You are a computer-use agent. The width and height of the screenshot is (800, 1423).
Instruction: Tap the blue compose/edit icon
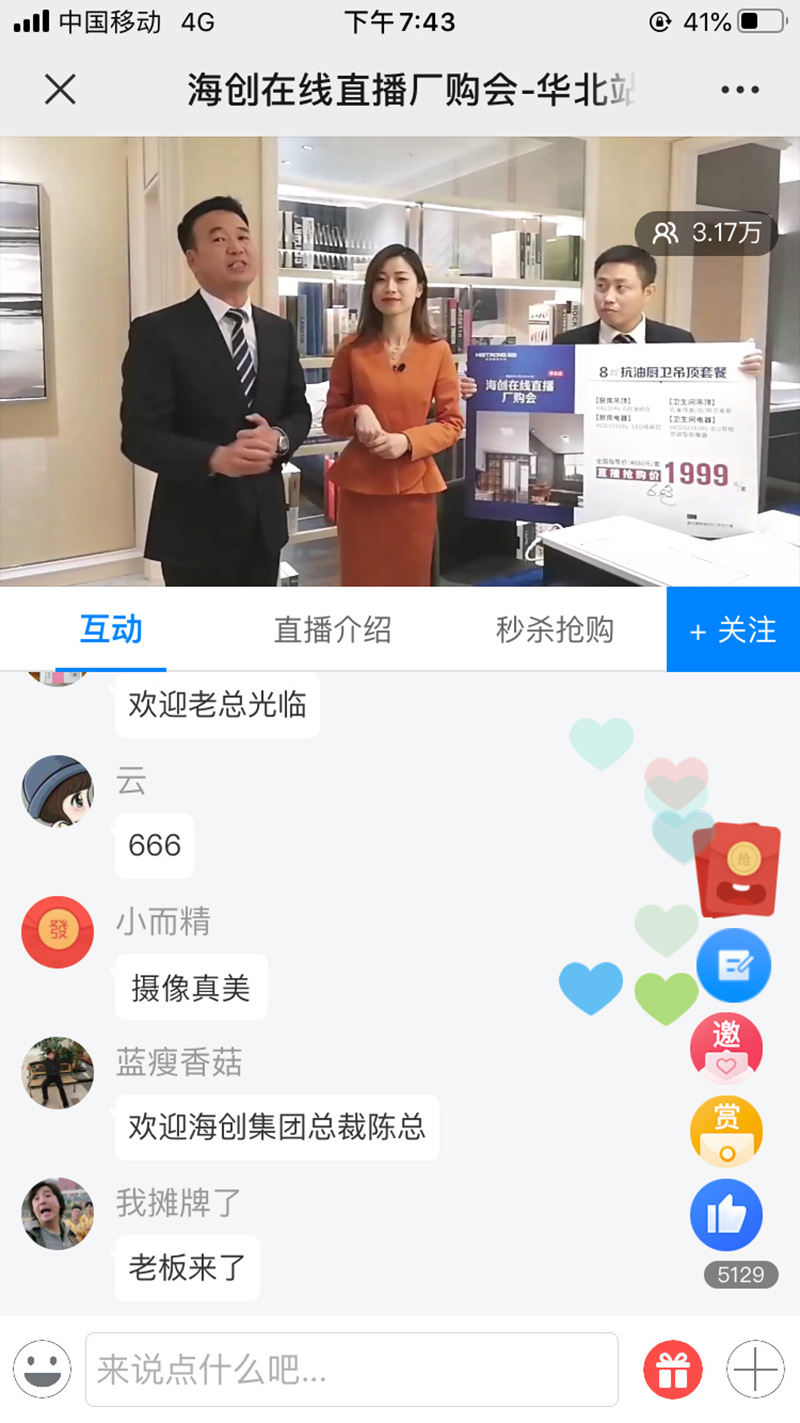pos(734,964)
